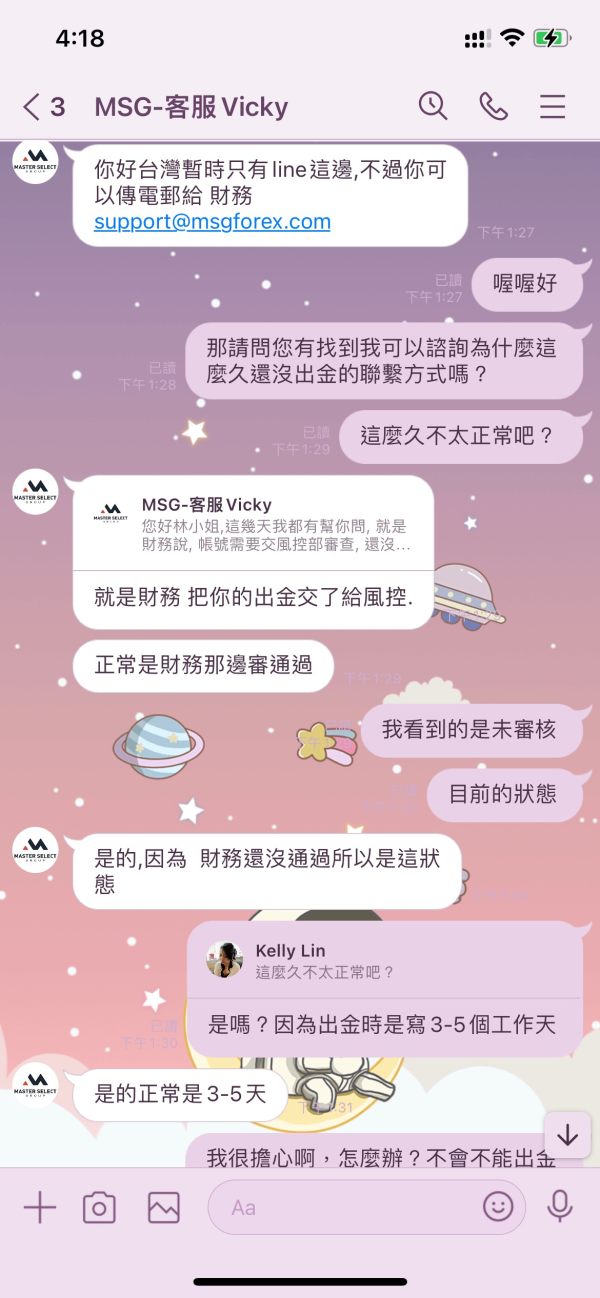Open the photo gallery picker

click(x=164, y=1208)
